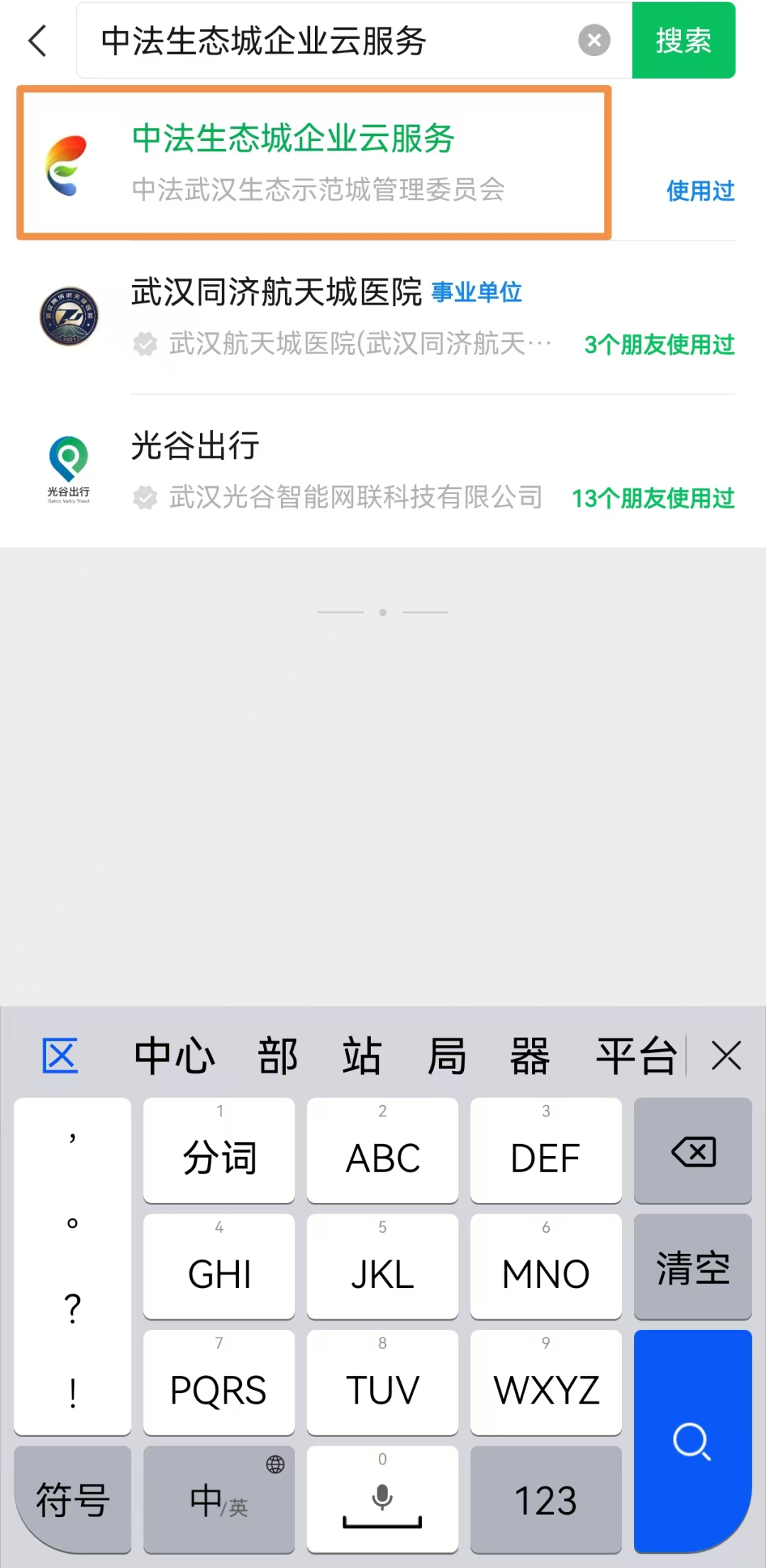Tap the 清空 key on keyboard
The height and width of the screenshot is (1568, 766).
[x=693, y=1267]
